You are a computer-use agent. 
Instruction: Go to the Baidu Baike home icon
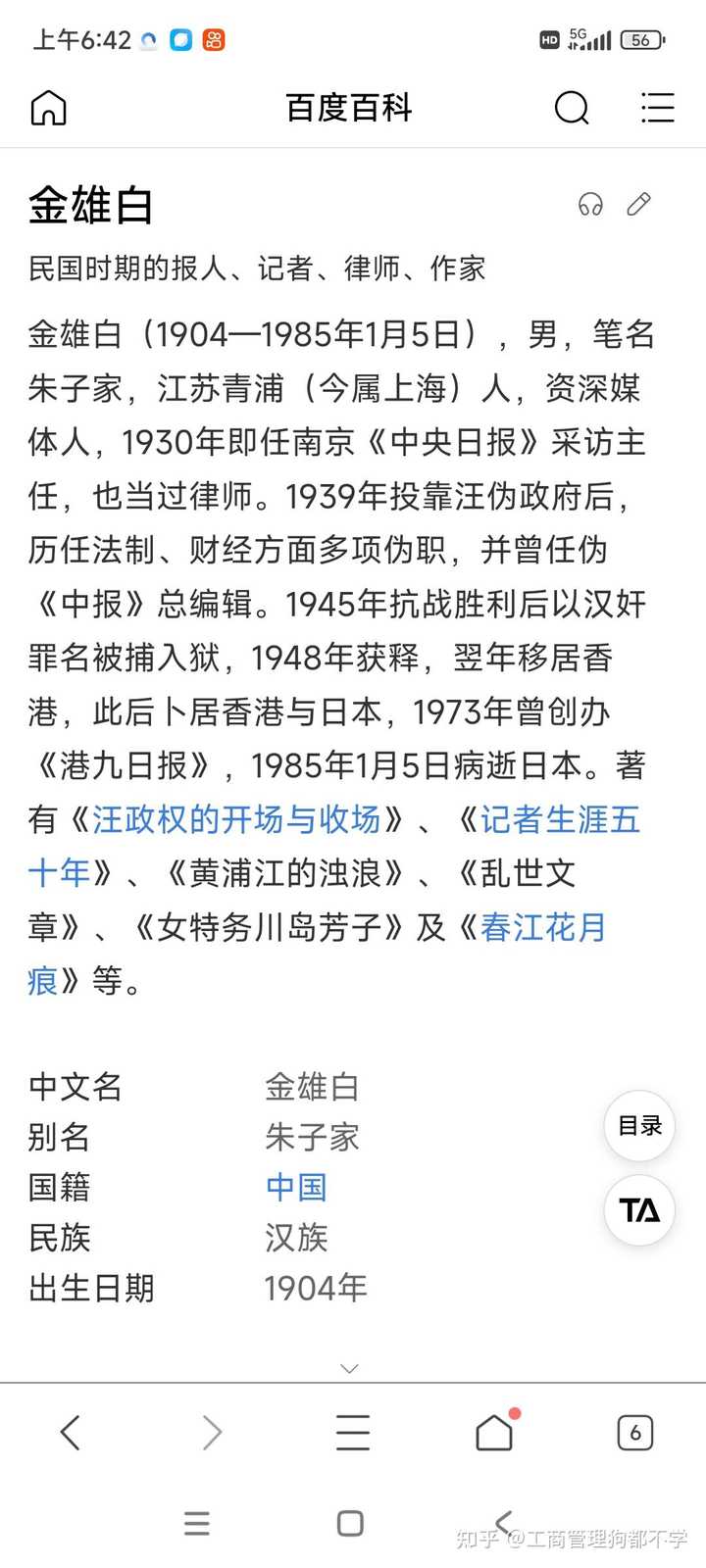[48, 108]
